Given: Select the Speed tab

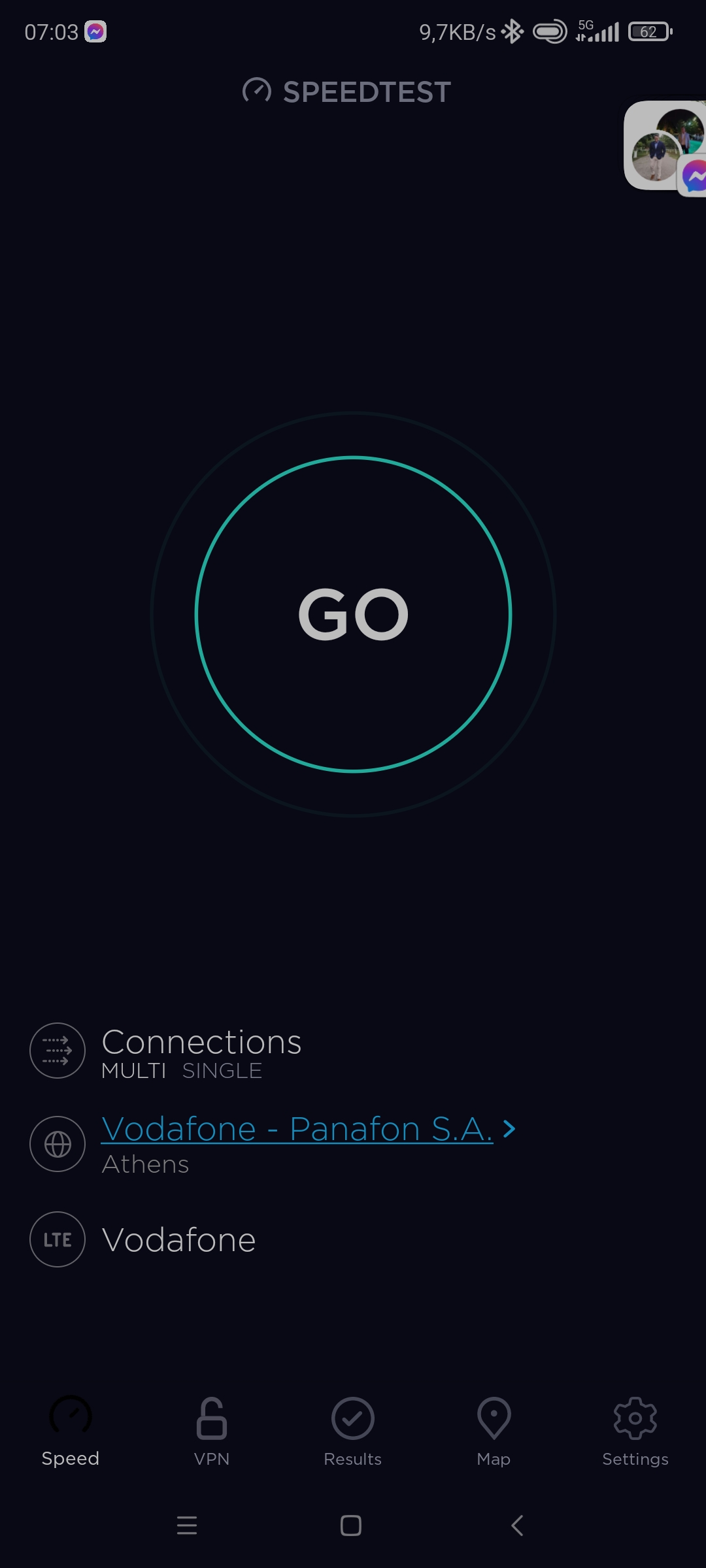Looking at the screenshot, I should tap(71, 1432).
